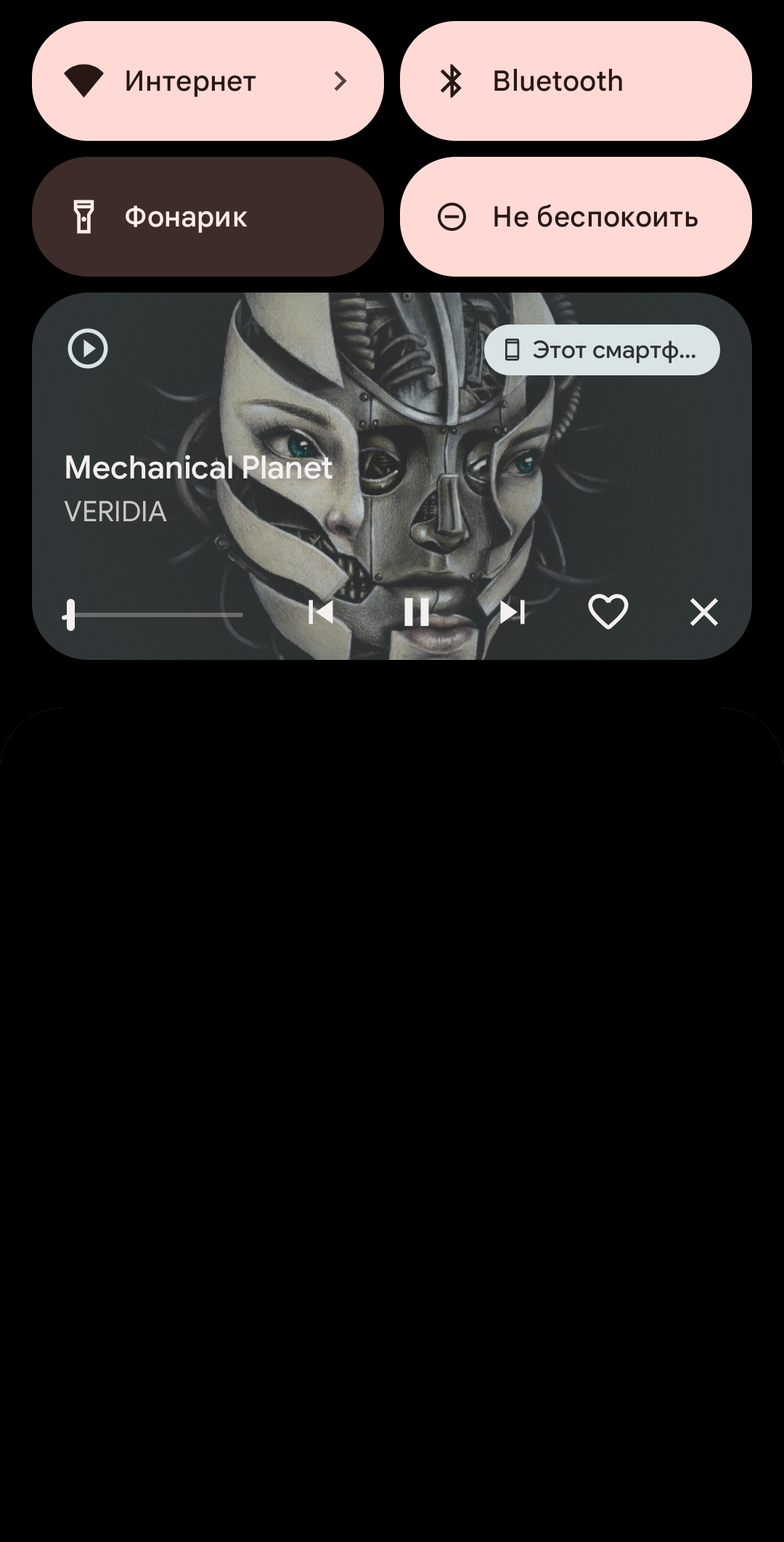Toggle the Не беспокоить tile
Image resolution: width=784 pixels, height=1542 pixels.
click(x=575, y=216)
